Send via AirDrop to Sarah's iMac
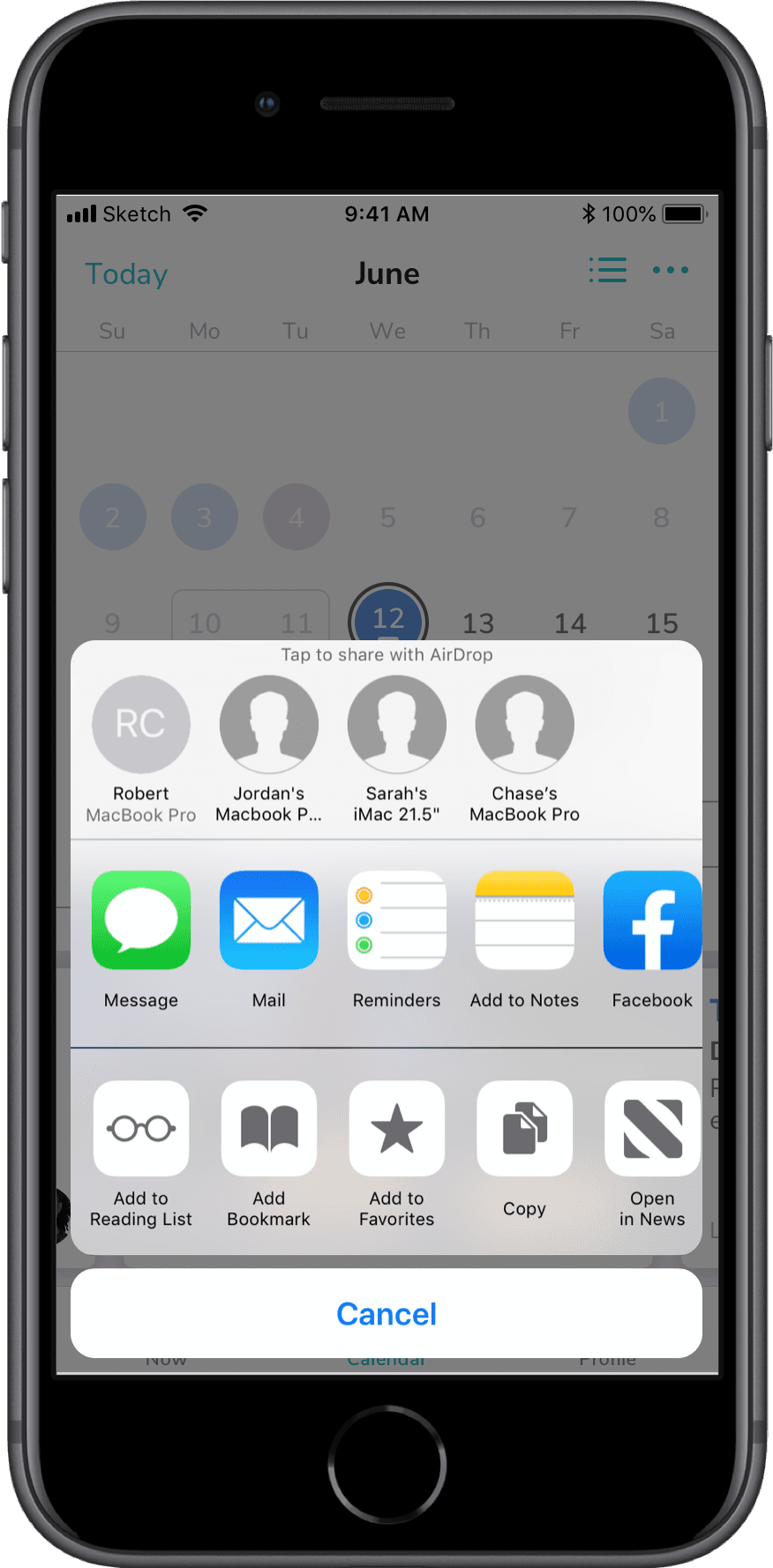This screenshot has height=1568, width=773. [x=397, y=725]
